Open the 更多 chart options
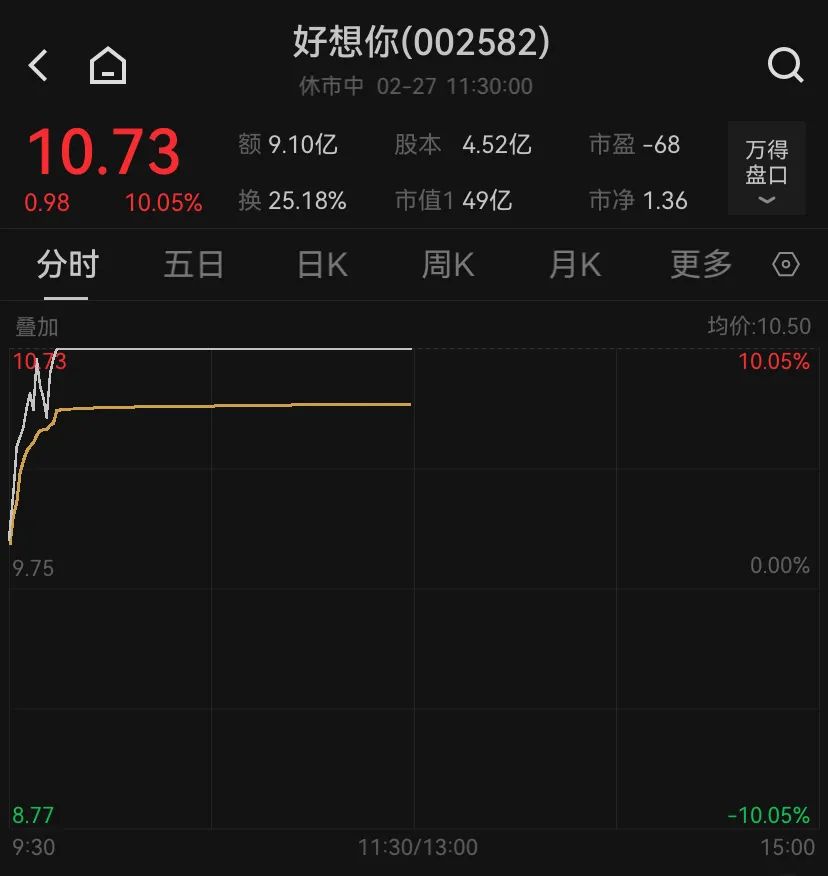Image resolution: width=828 pixels, height=876 pixels. tap(701, 265)
